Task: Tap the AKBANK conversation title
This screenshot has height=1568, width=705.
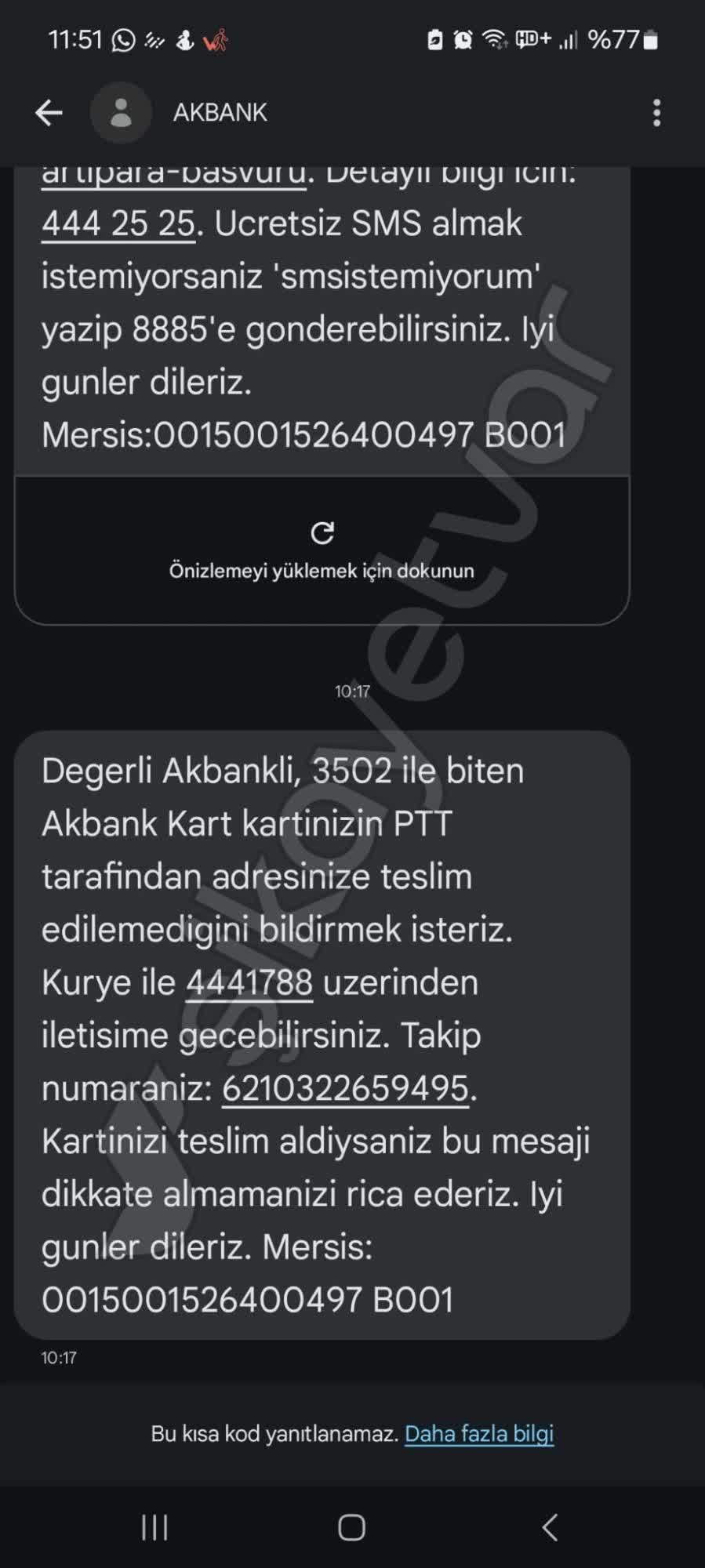Action: pyautogui.click(x=220, y=112)
